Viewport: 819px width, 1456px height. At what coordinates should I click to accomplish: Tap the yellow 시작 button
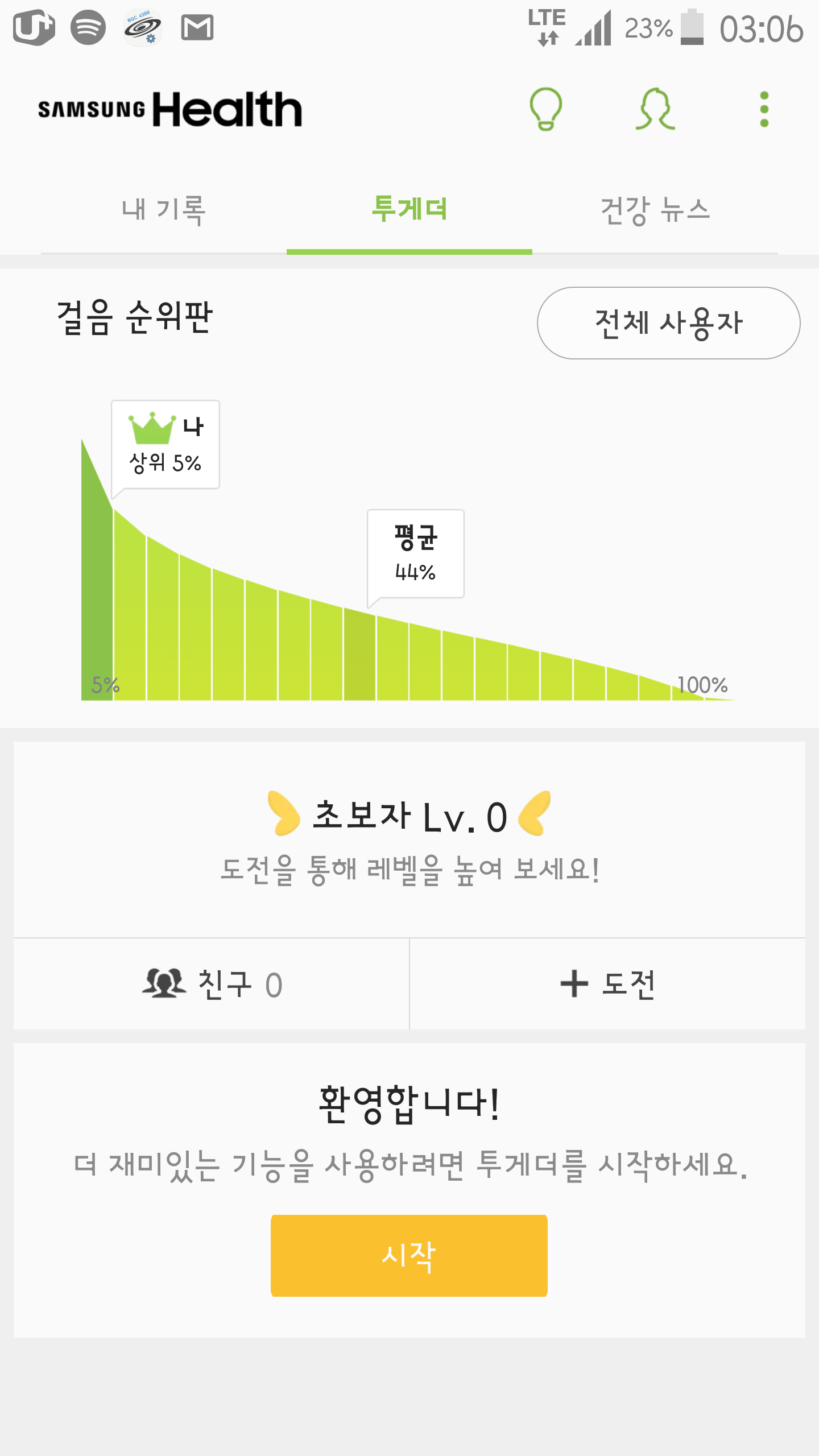pyautogui.click(x=409, y=1256)
